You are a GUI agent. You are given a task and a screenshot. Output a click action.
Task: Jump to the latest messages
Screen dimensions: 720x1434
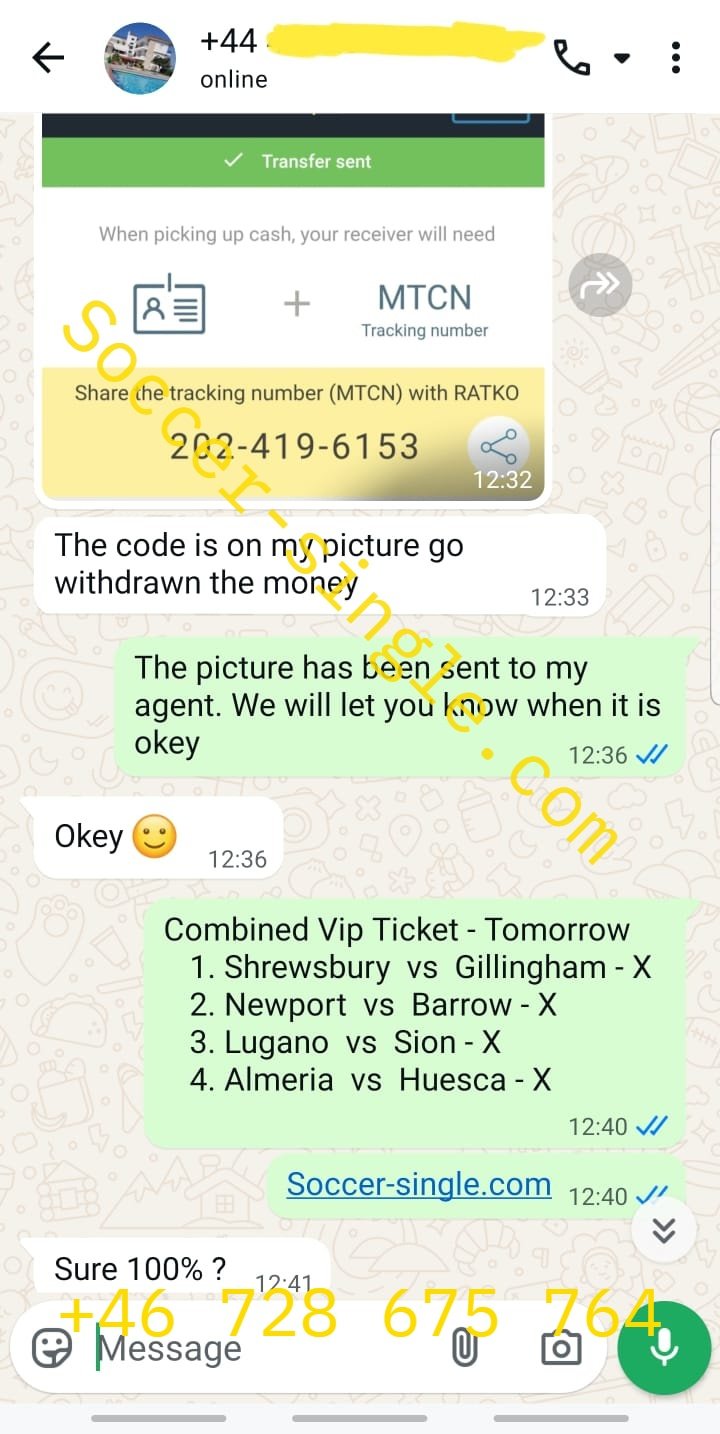[664, 1229]
